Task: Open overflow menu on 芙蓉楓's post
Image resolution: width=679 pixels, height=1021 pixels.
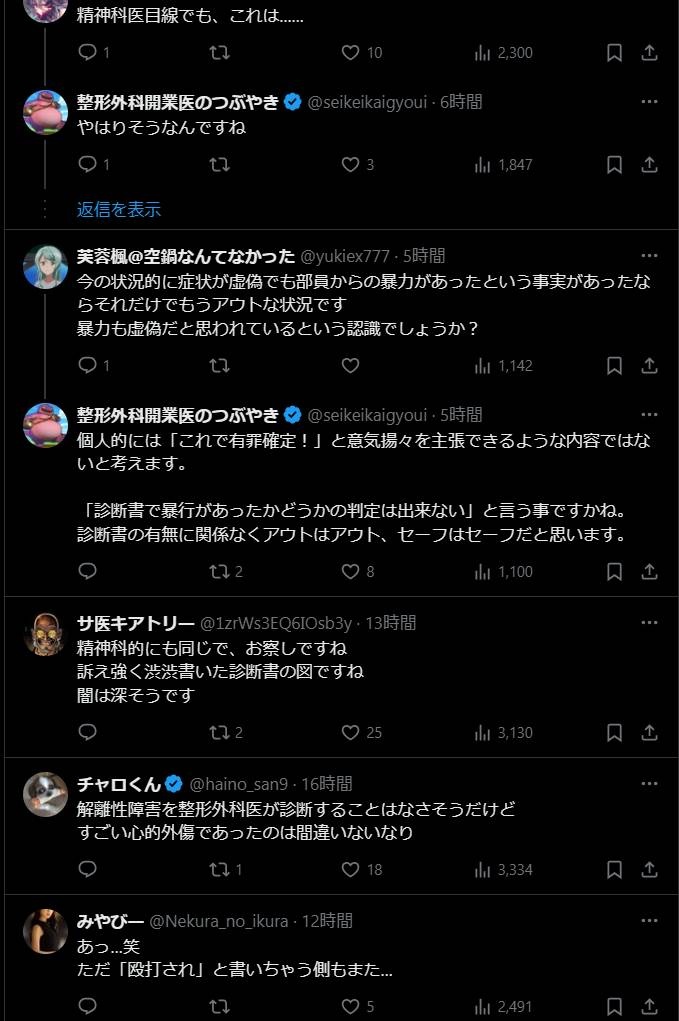Action: (649, 256)
